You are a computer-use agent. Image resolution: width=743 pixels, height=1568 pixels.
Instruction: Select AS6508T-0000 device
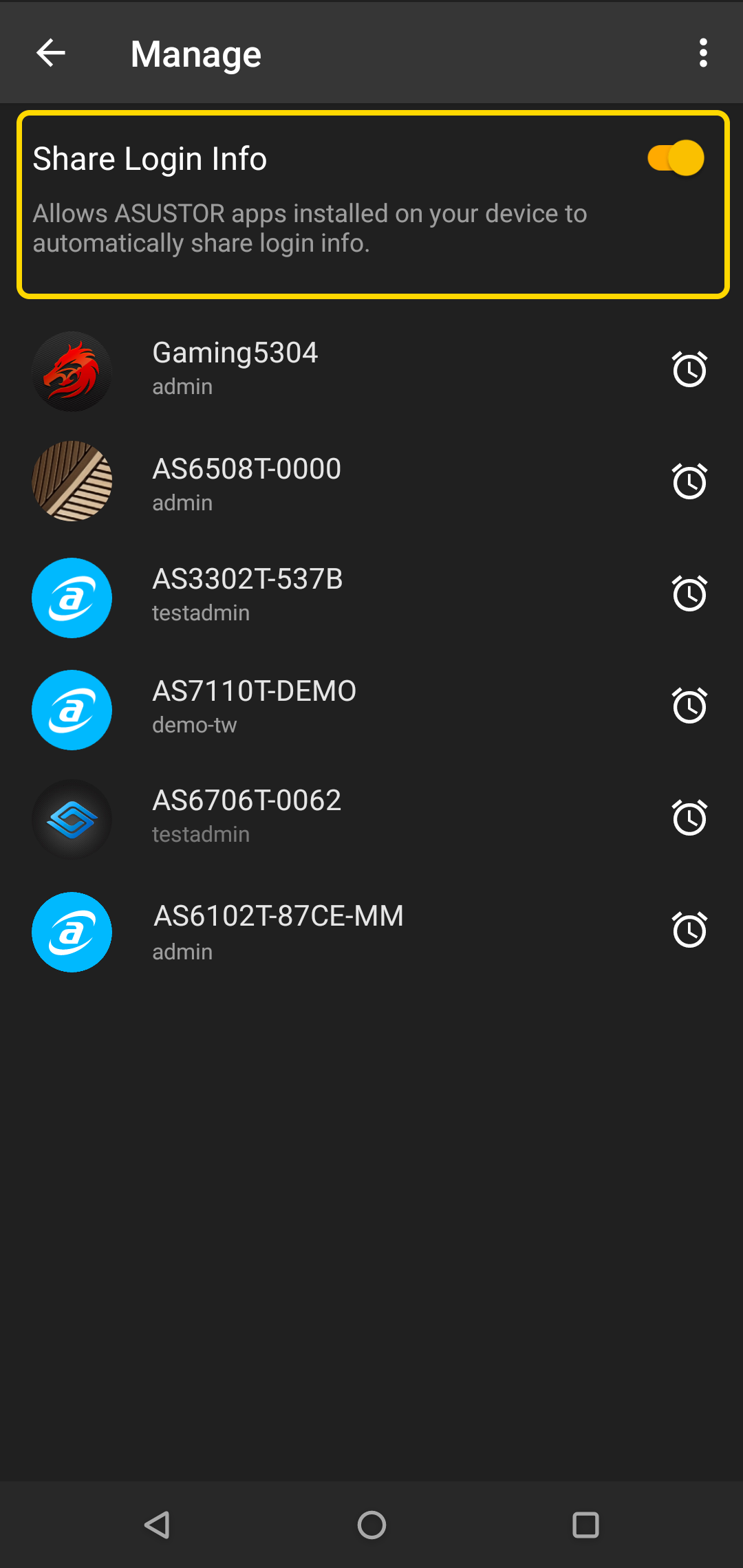click(371, 482)
